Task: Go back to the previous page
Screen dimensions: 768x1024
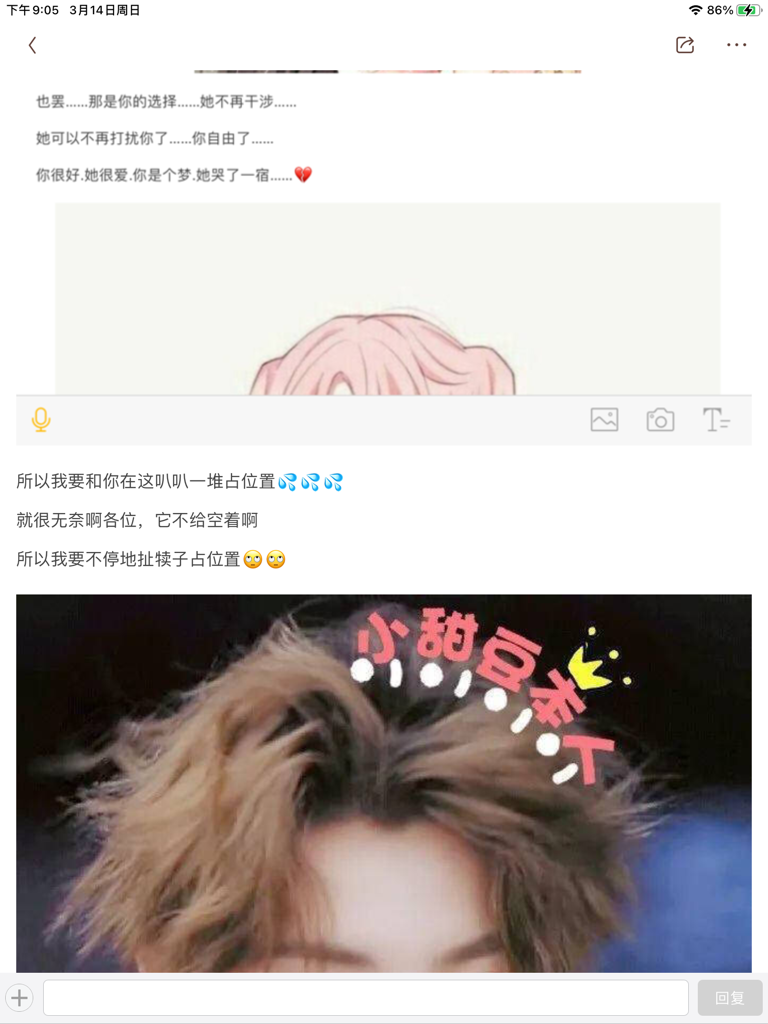Action: click(32, 45)
